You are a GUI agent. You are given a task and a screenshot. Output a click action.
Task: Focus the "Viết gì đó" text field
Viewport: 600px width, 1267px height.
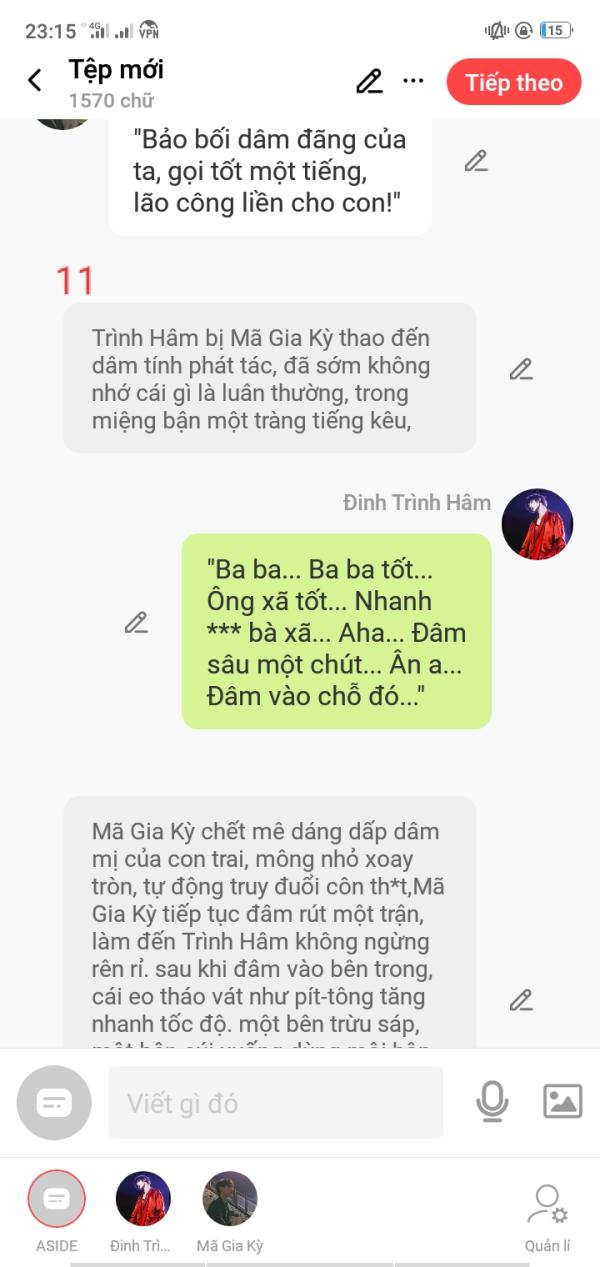coord(275,1102)
